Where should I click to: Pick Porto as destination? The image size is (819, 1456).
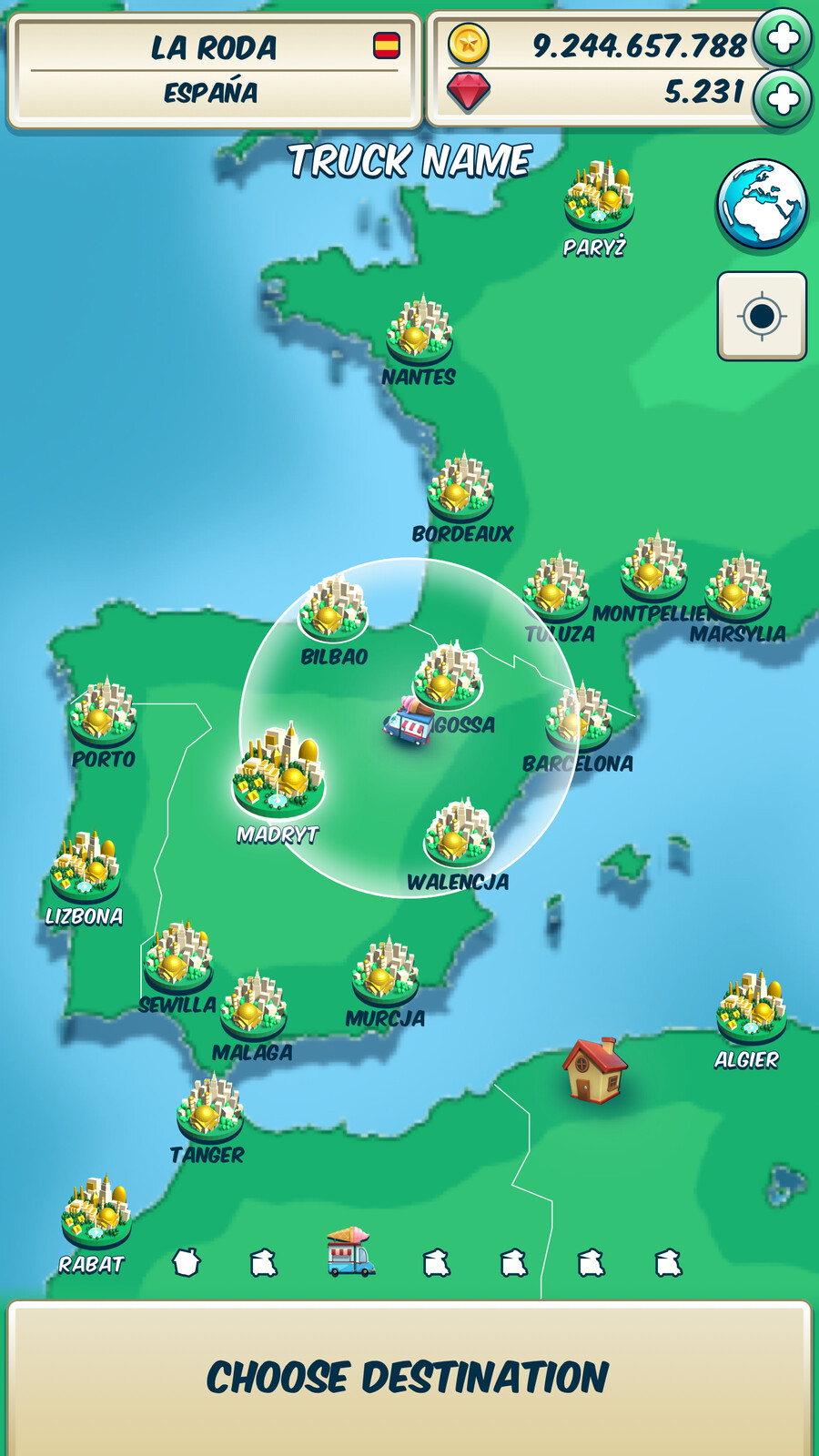pos(103,713)
